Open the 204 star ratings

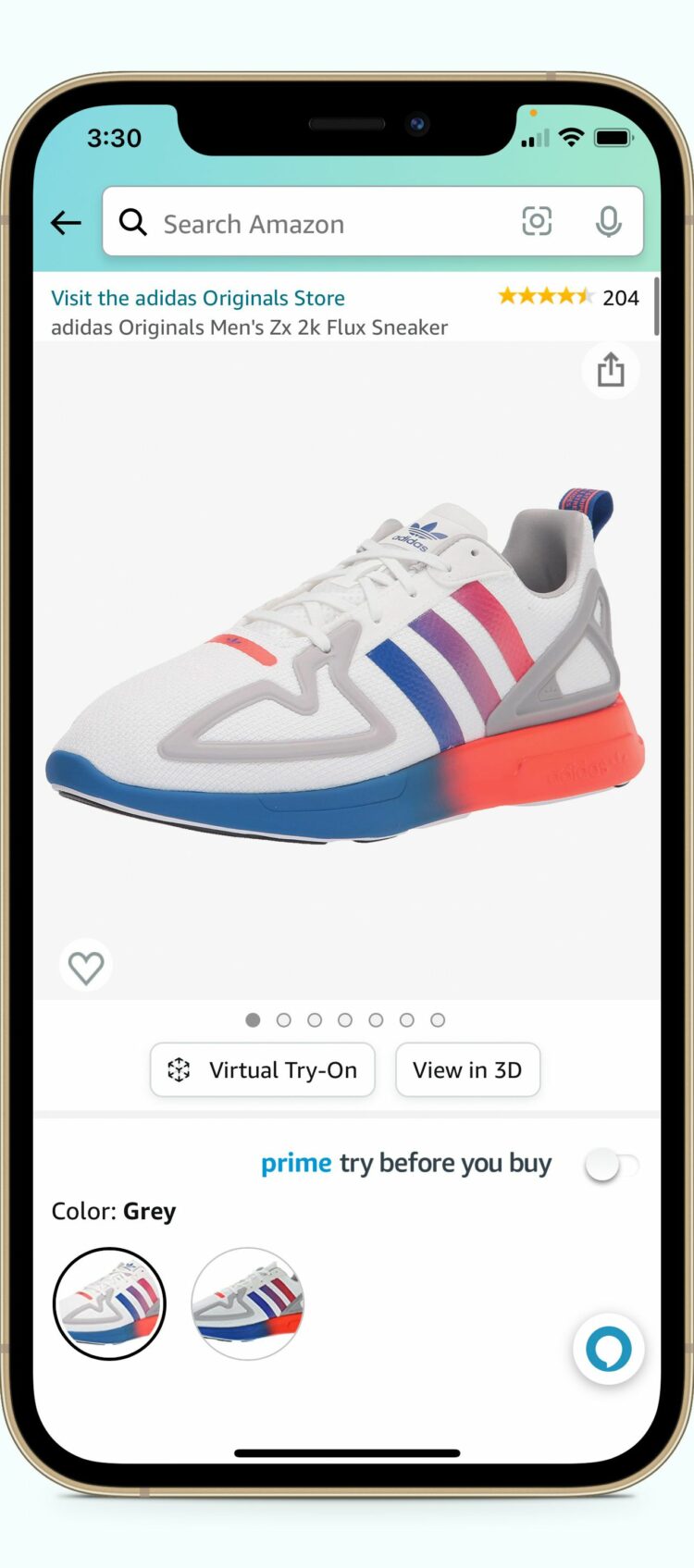[x=568, y=297]
